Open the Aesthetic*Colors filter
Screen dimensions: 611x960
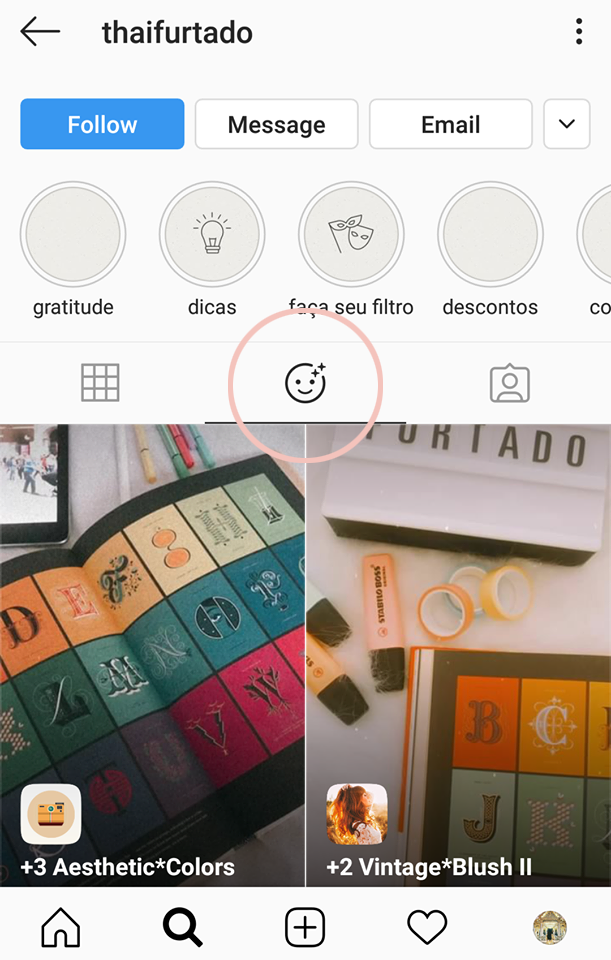click(x=152, y=655)
